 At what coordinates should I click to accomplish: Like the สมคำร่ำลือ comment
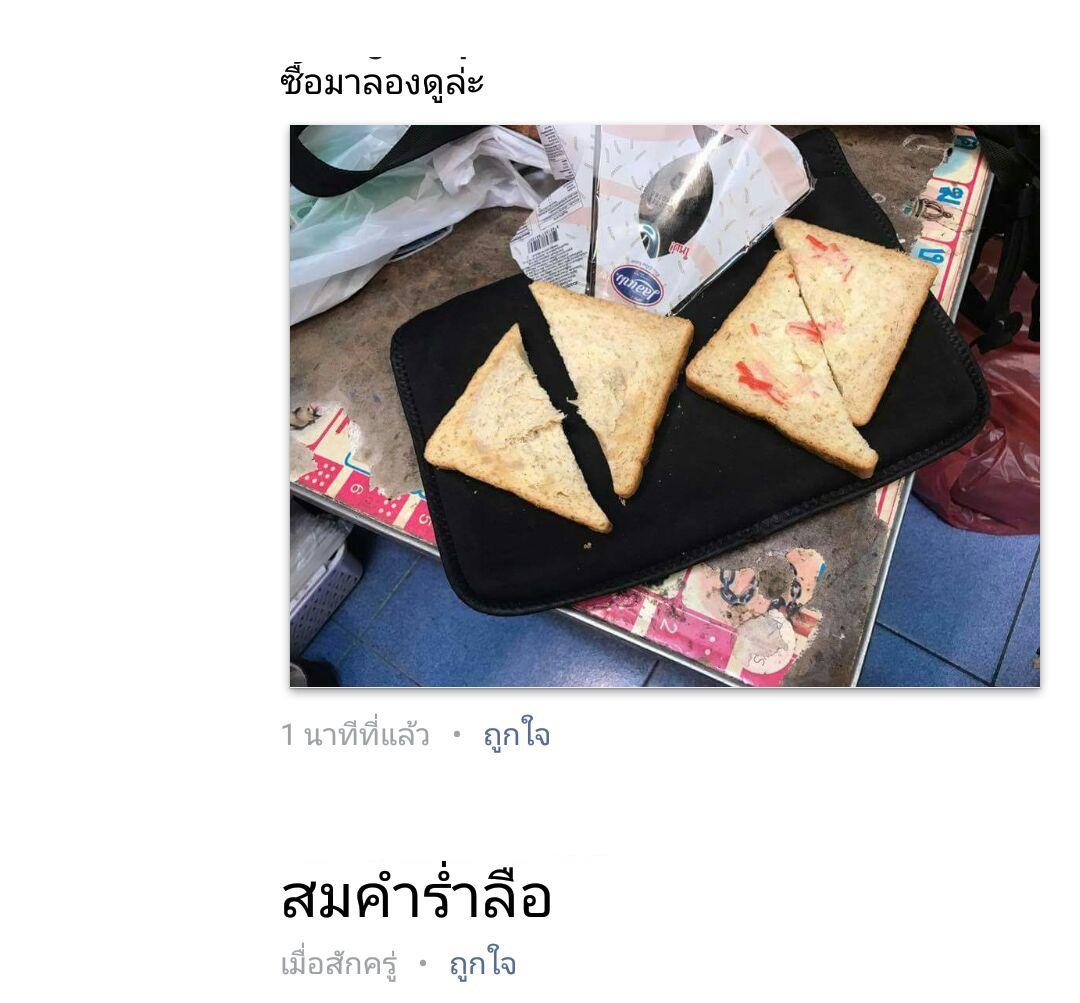482,962
